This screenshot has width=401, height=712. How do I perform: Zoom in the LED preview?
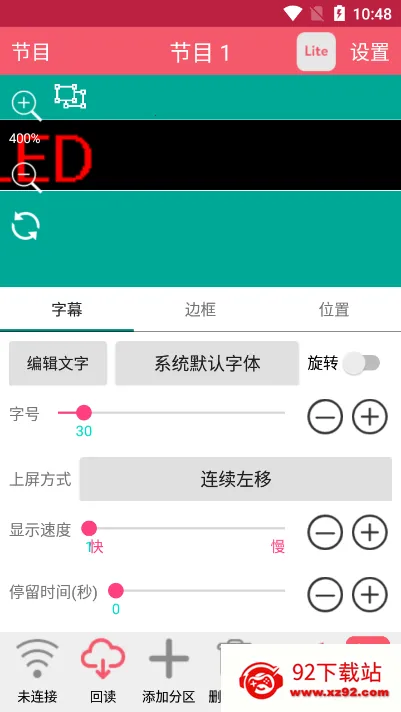[25, 105]
